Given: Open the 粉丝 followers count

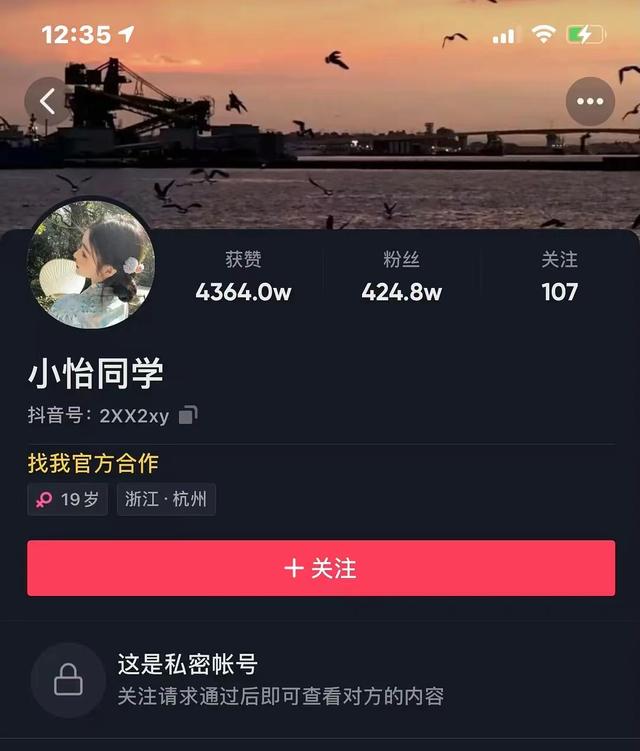Looking at the screenshot, I should pyautogui.click(x=401, y=277).
